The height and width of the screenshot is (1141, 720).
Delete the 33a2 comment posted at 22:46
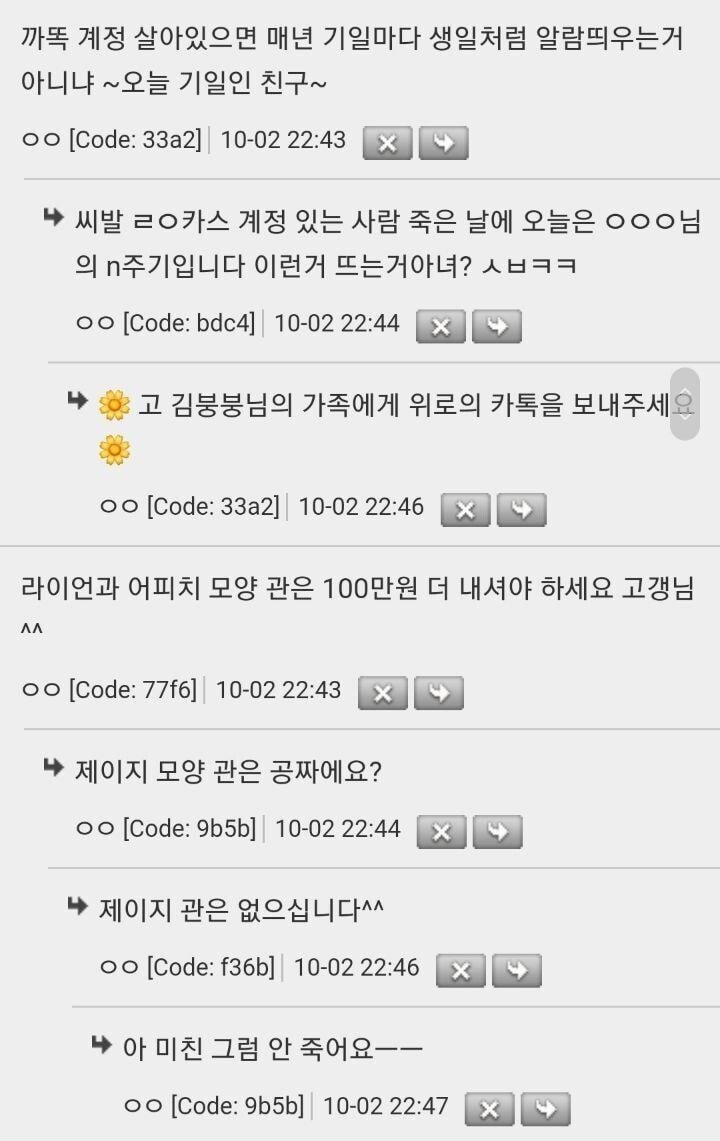coord(465,510)
